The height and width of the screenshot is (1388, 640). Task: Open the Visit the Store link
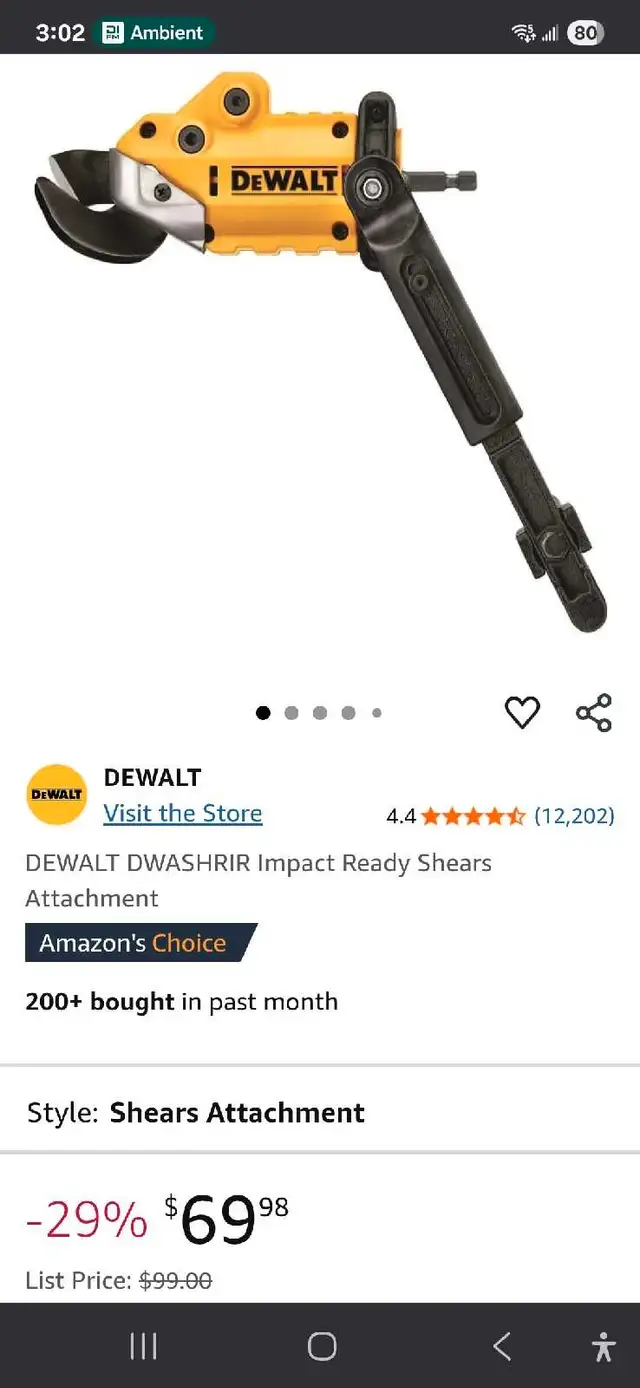183,813
